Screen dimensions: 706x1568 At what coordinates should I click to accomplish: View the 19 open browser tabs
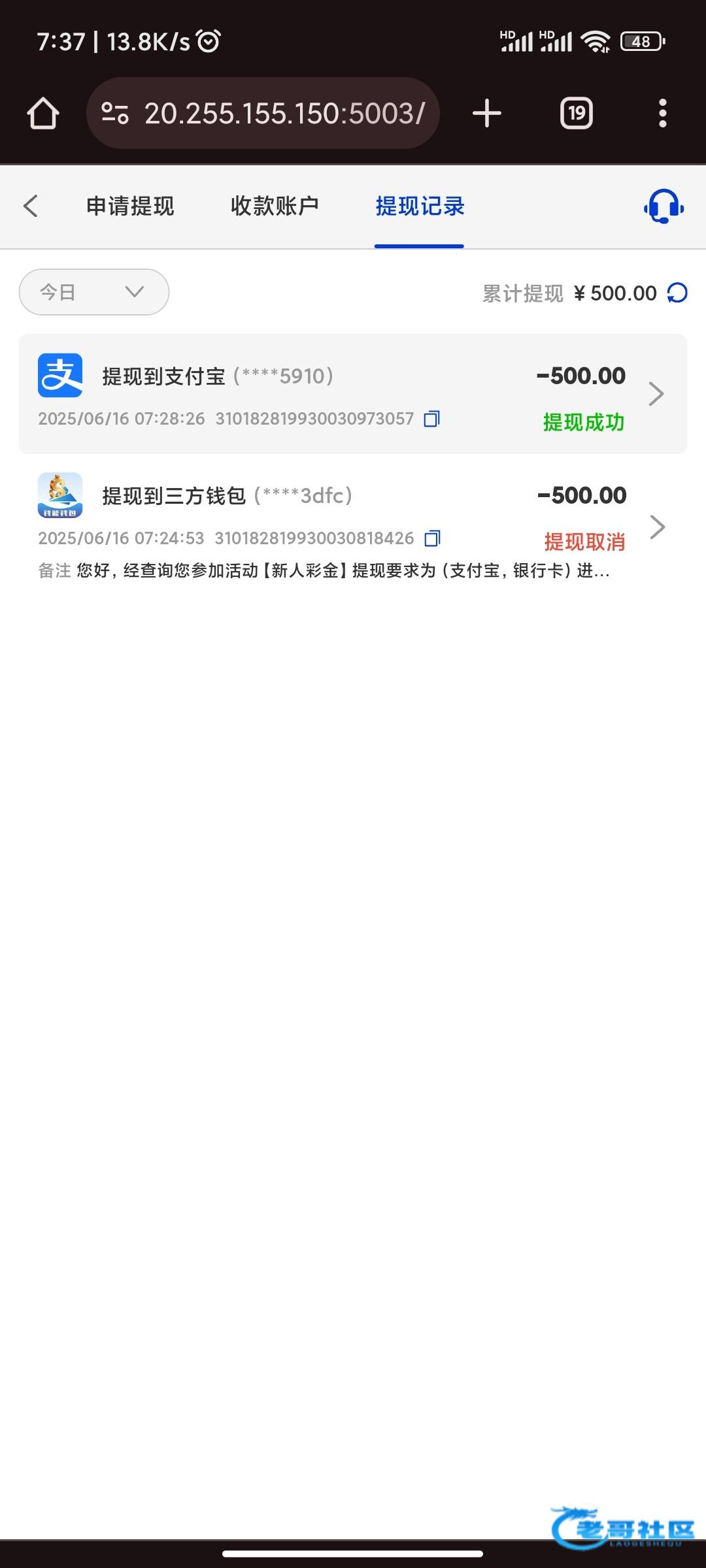(x=577, y=113)
